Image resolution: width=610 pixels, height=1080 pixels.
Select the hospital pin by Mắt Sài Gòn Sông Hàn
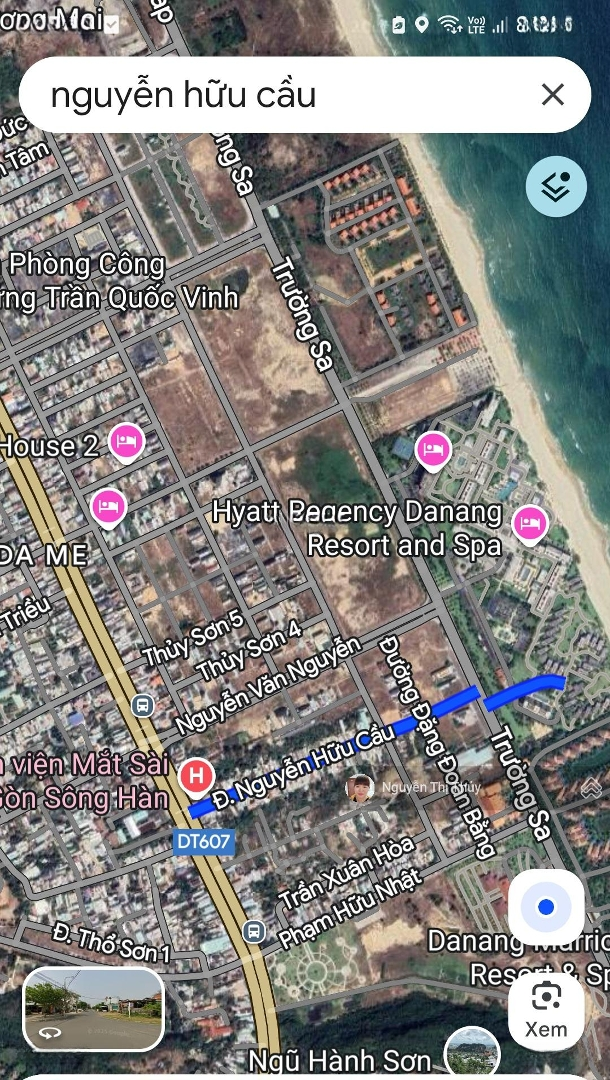(196, 775)
